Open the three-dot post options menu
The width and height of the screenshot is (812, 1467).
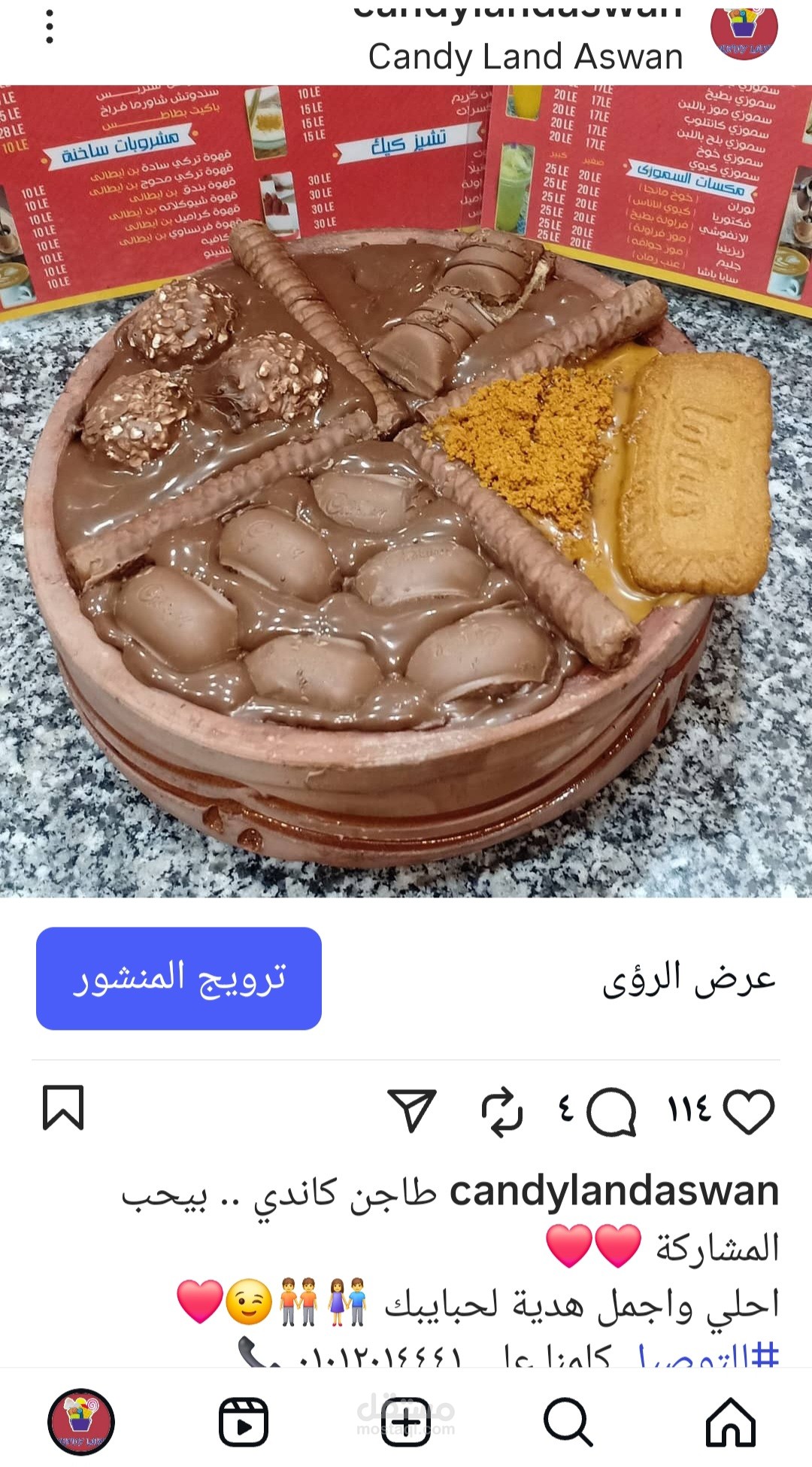point(50,27)
